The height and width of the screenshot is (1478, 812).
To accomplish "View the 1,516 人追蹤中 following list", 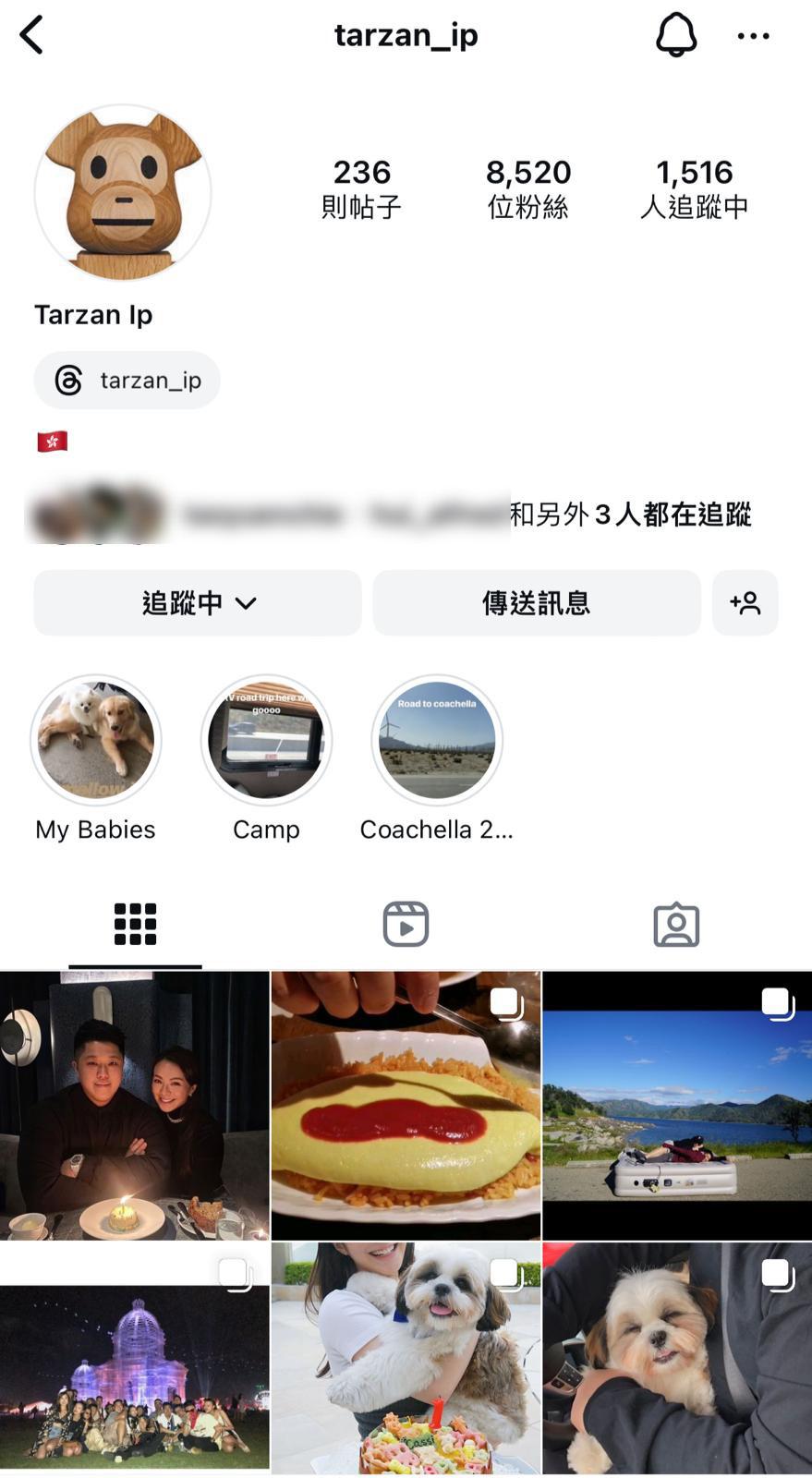I will pyautogui.click(x=694, y=188).
